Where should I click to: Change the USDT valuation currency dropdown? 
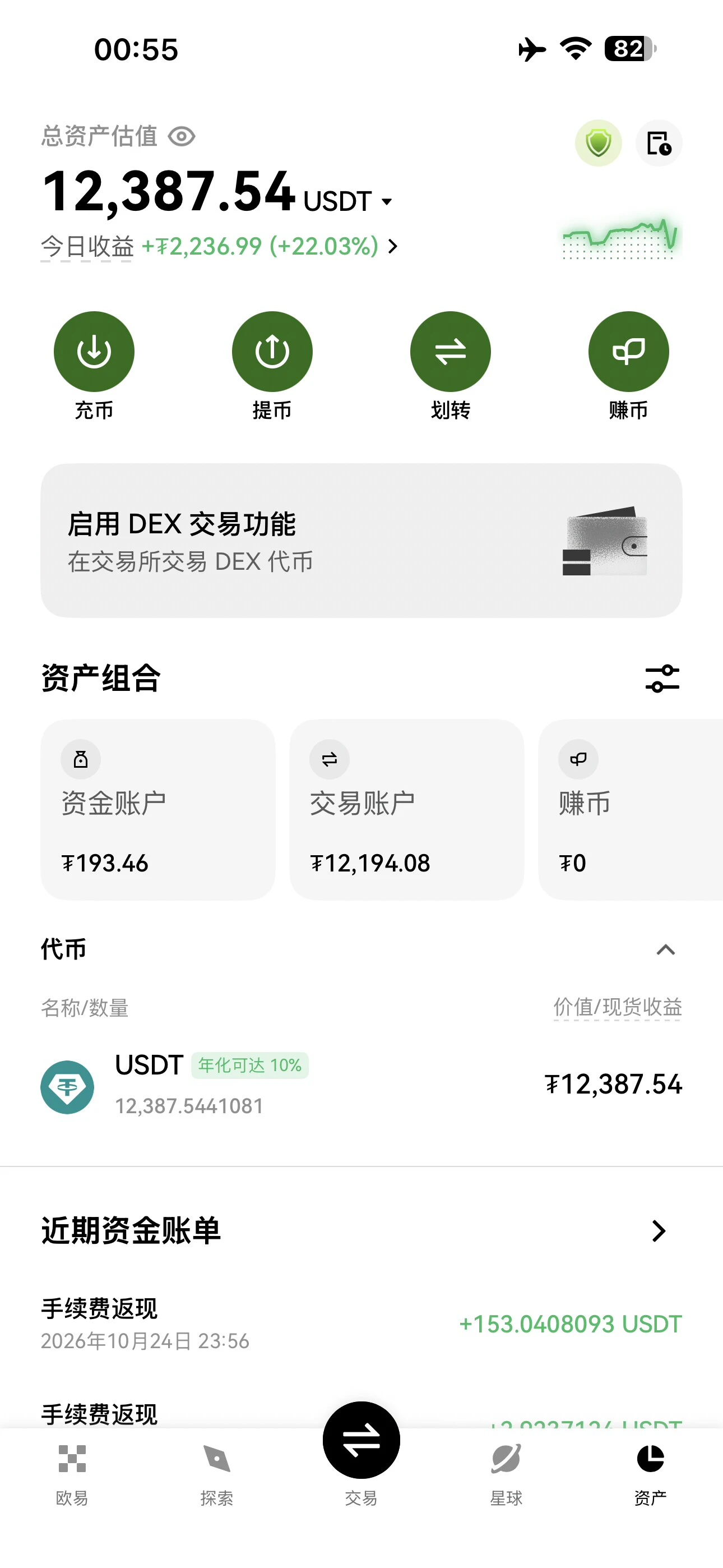(x=348, y=201)
